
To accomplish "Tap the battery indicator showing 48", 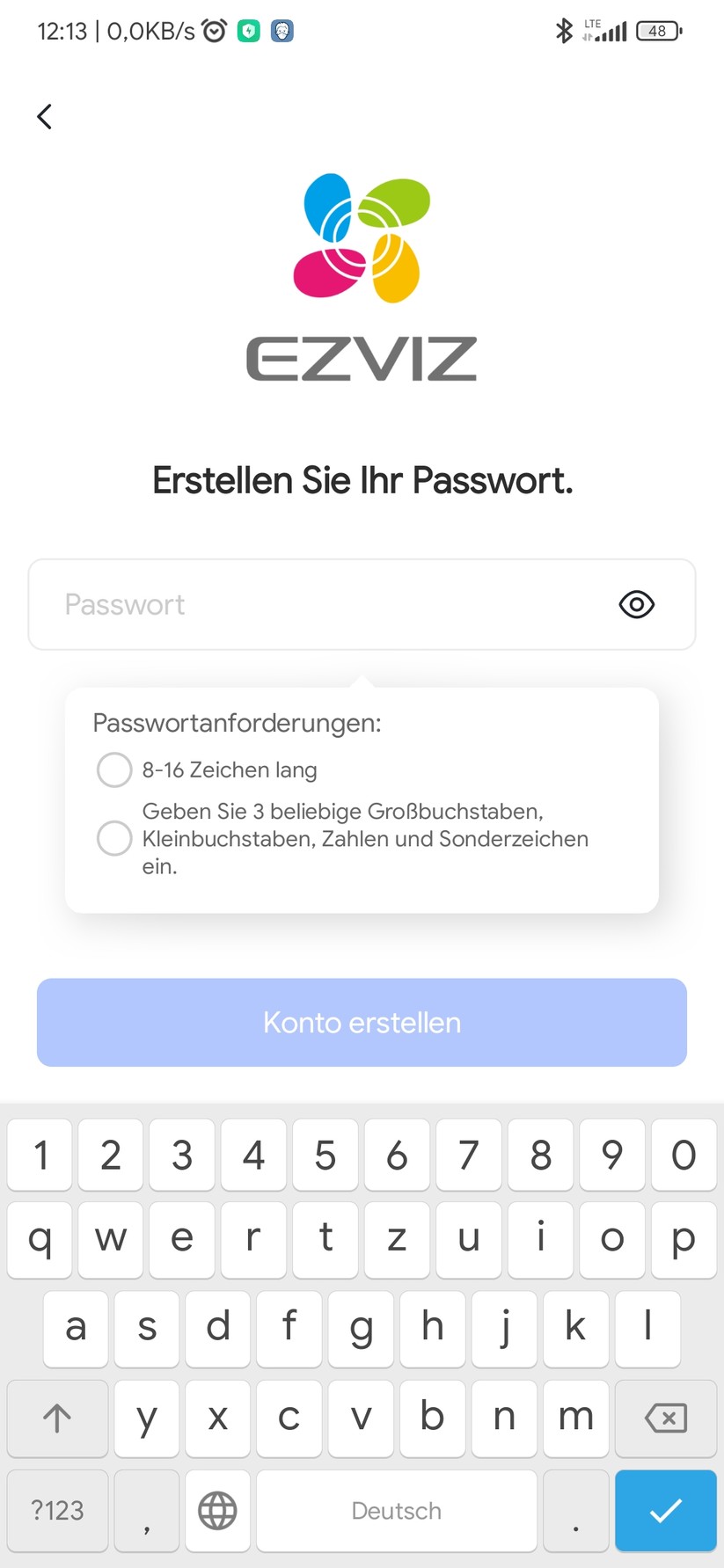I will [x=657, y=31].
